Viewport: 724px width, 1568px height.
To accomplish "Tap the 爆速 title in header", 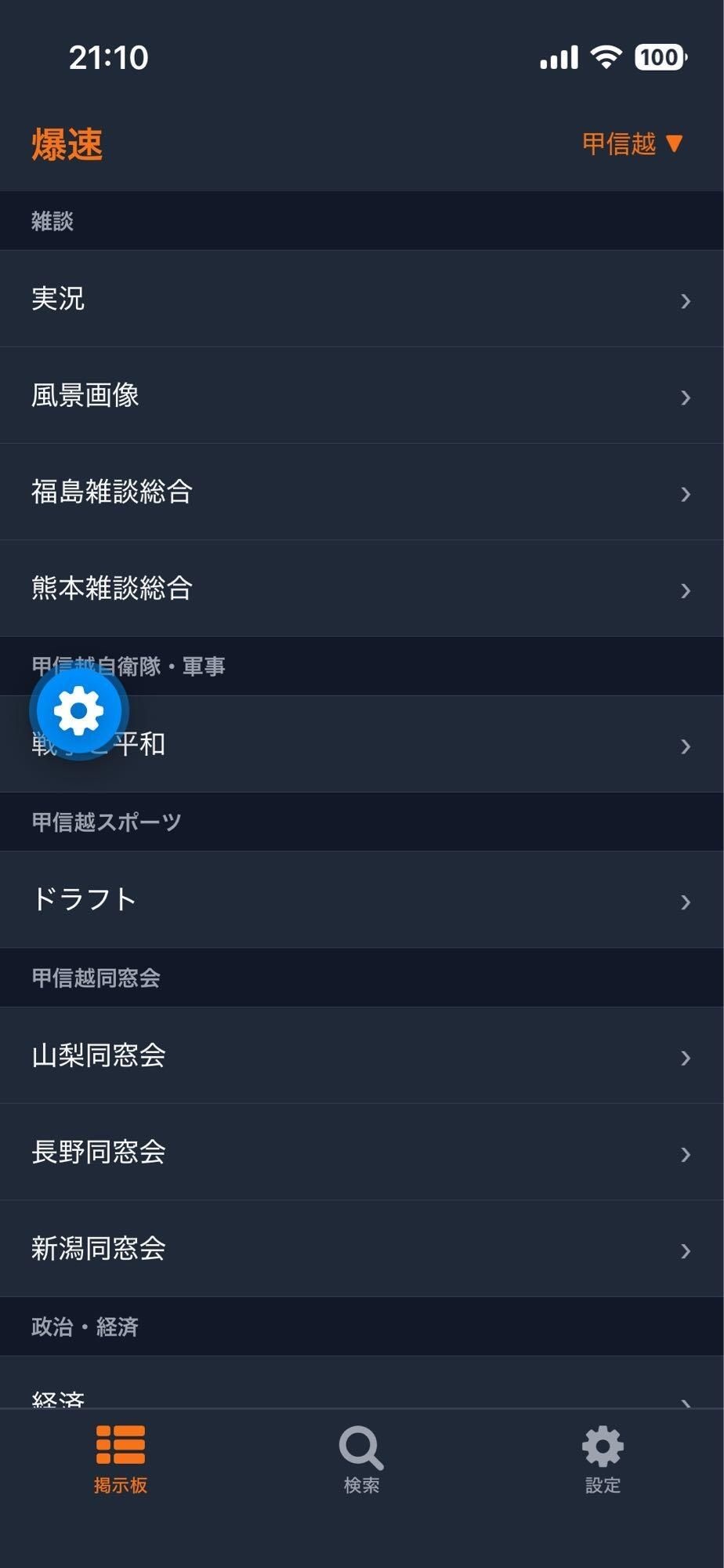I will pos(67,145).
